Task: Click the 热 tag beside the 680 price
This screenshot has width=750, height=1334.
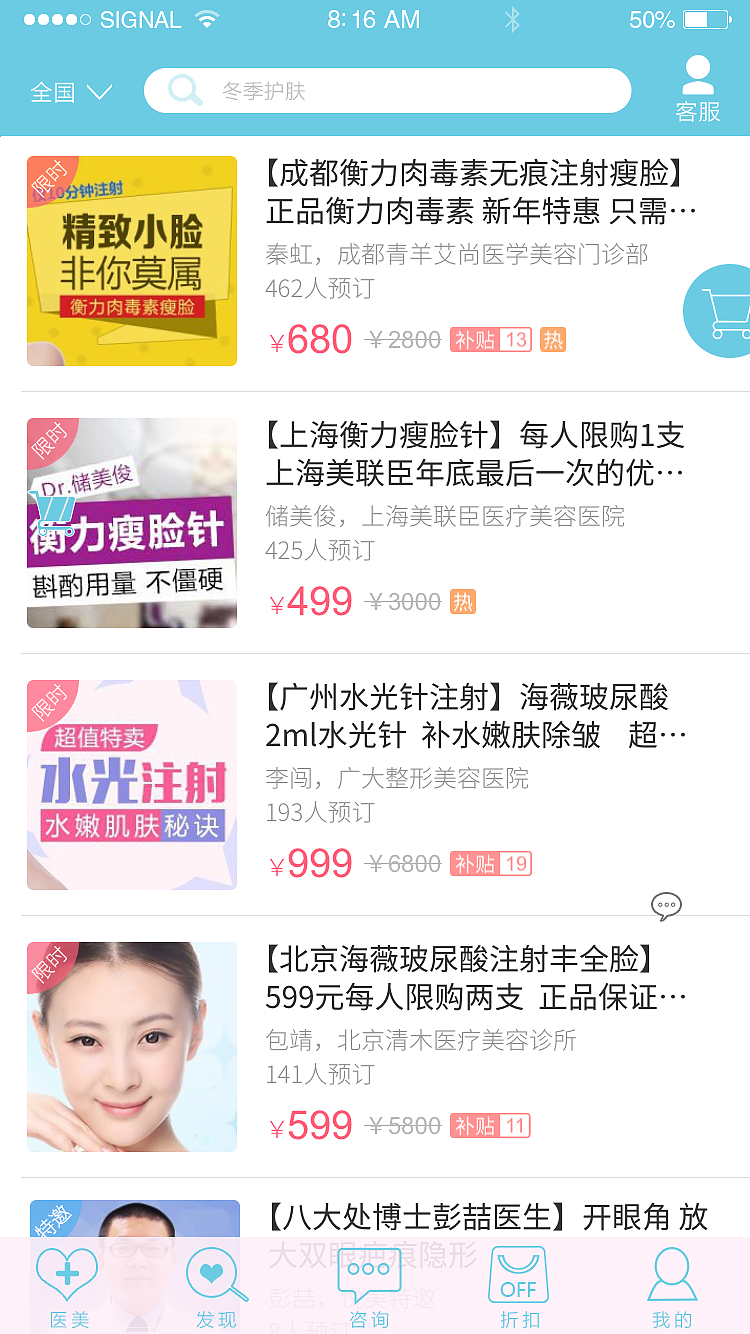Action: pyautogui.click(x=554, y=340)
